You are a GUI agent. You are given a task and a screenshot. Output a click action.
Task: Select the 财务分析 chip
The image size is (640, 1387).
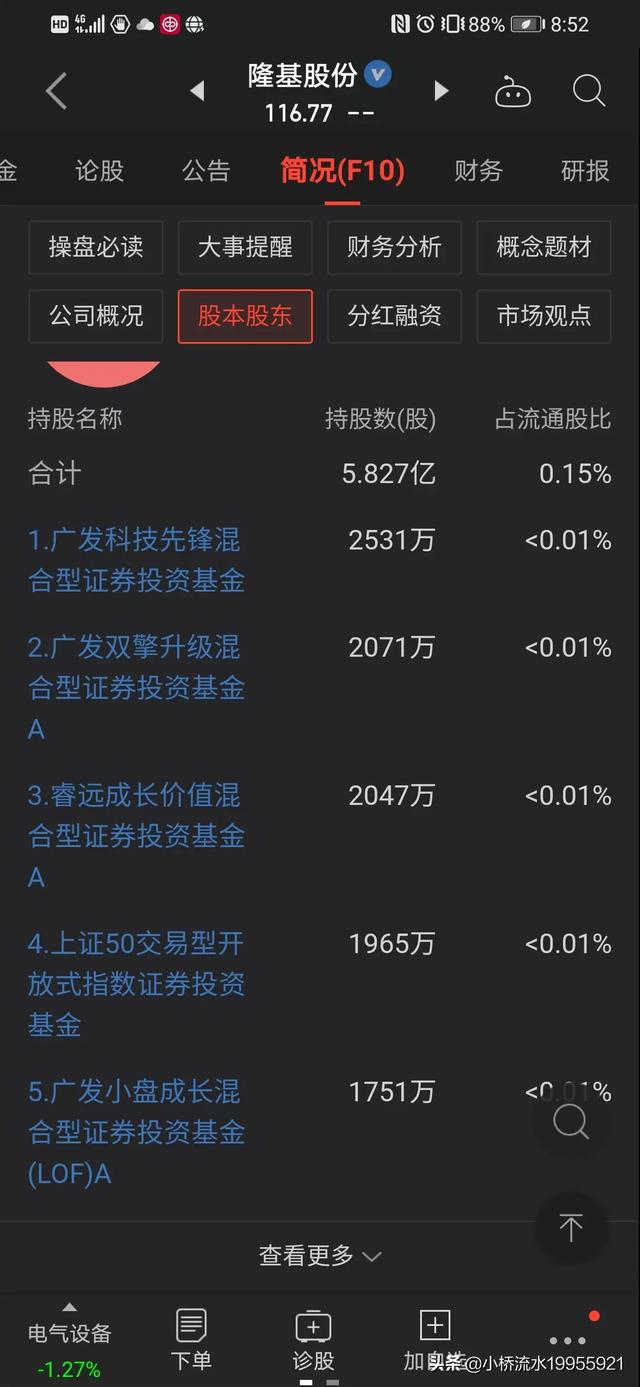click(394, 247)
